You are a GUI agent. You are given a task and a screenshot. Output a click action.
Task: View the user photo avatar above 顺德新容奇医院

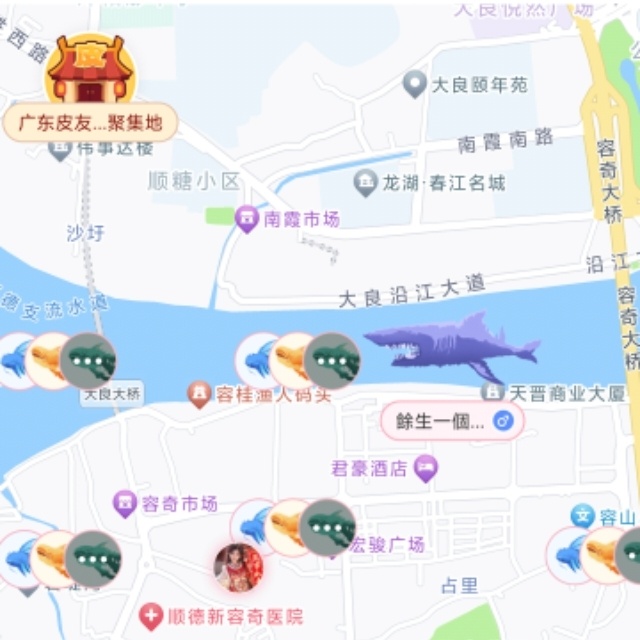pyautogui.click(x=239, y=568)
